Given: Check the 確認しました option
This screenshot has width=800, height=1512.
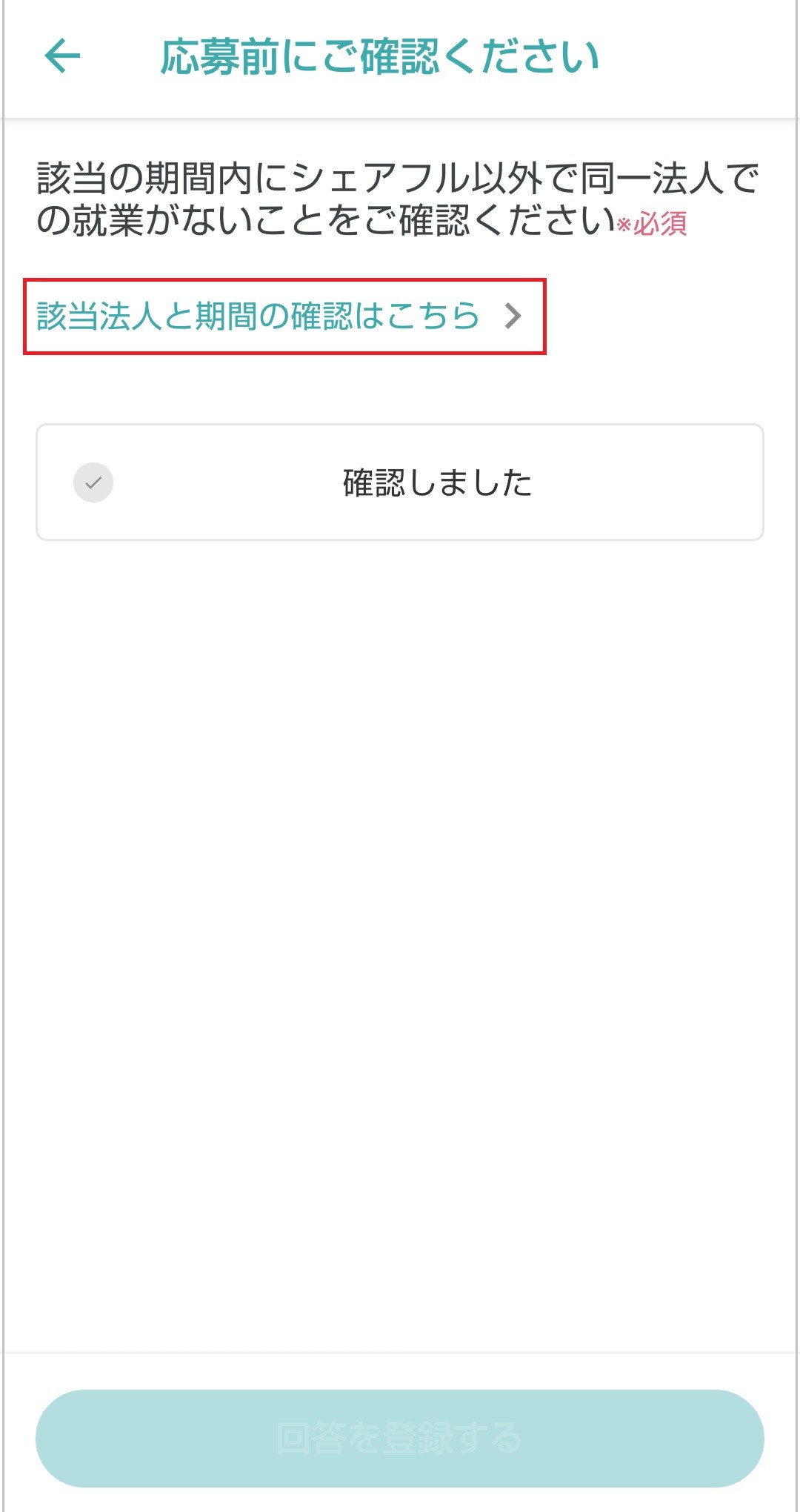Looking at the screenshot, I should (x=400, y=482).
